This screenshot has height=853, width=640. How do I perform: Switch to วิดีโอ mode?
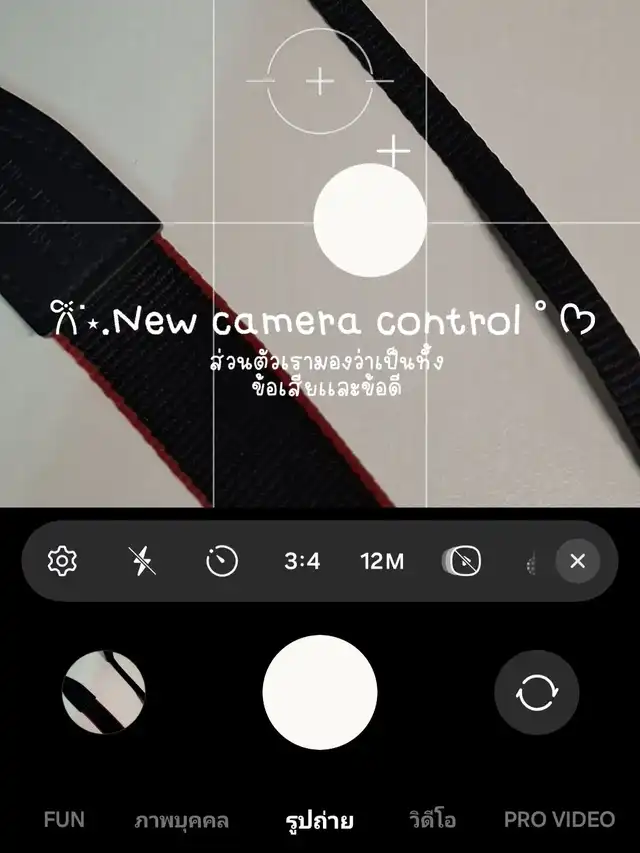(432, 821)
